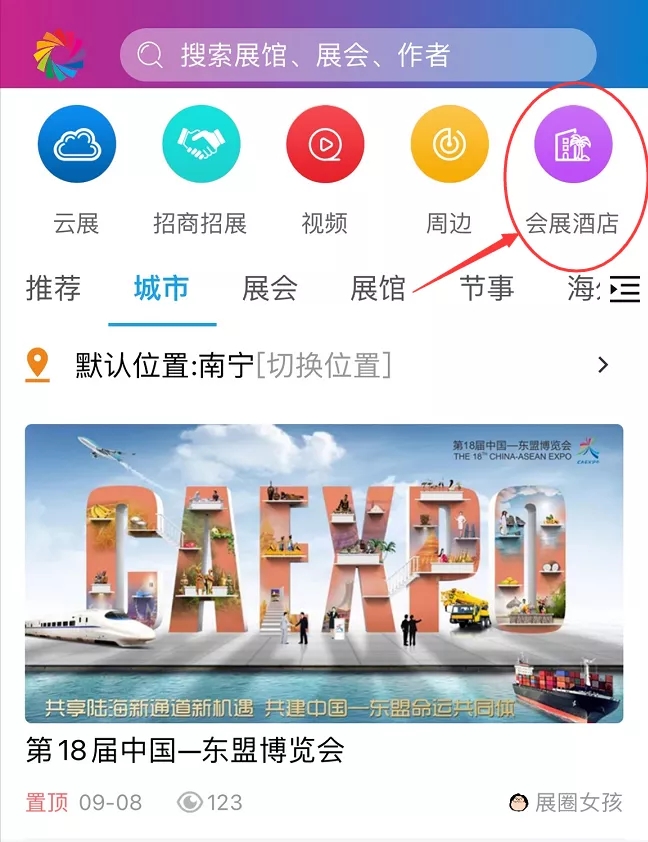648x842 pixels.
Task: Switch to the 节事 tab
Action: tap(486, 289)
